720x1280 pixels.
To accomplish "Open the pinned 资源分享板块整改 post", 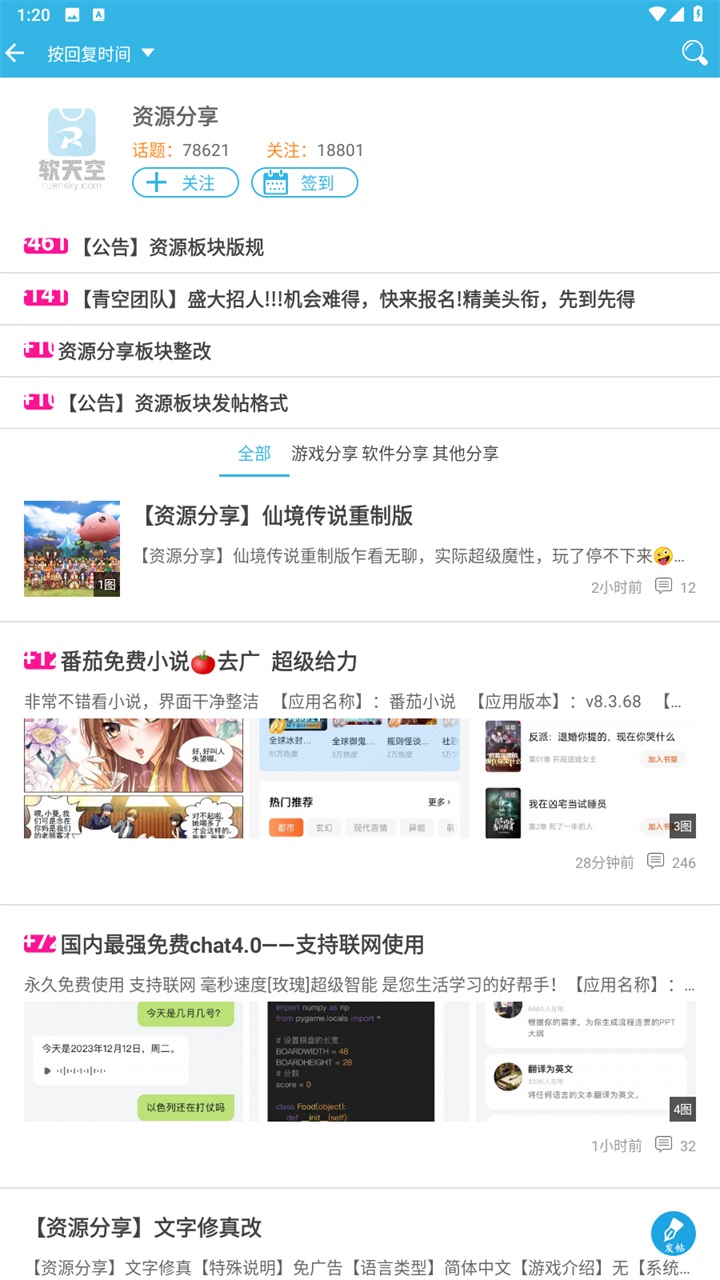I will [x=135, y=351].
